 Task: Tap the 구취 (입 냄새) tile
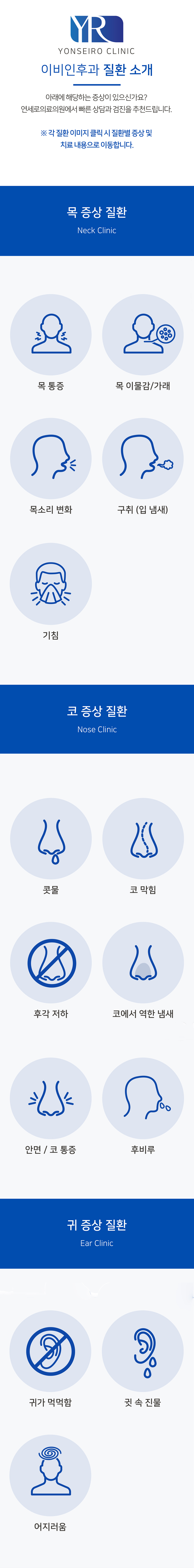pos(143,458)
